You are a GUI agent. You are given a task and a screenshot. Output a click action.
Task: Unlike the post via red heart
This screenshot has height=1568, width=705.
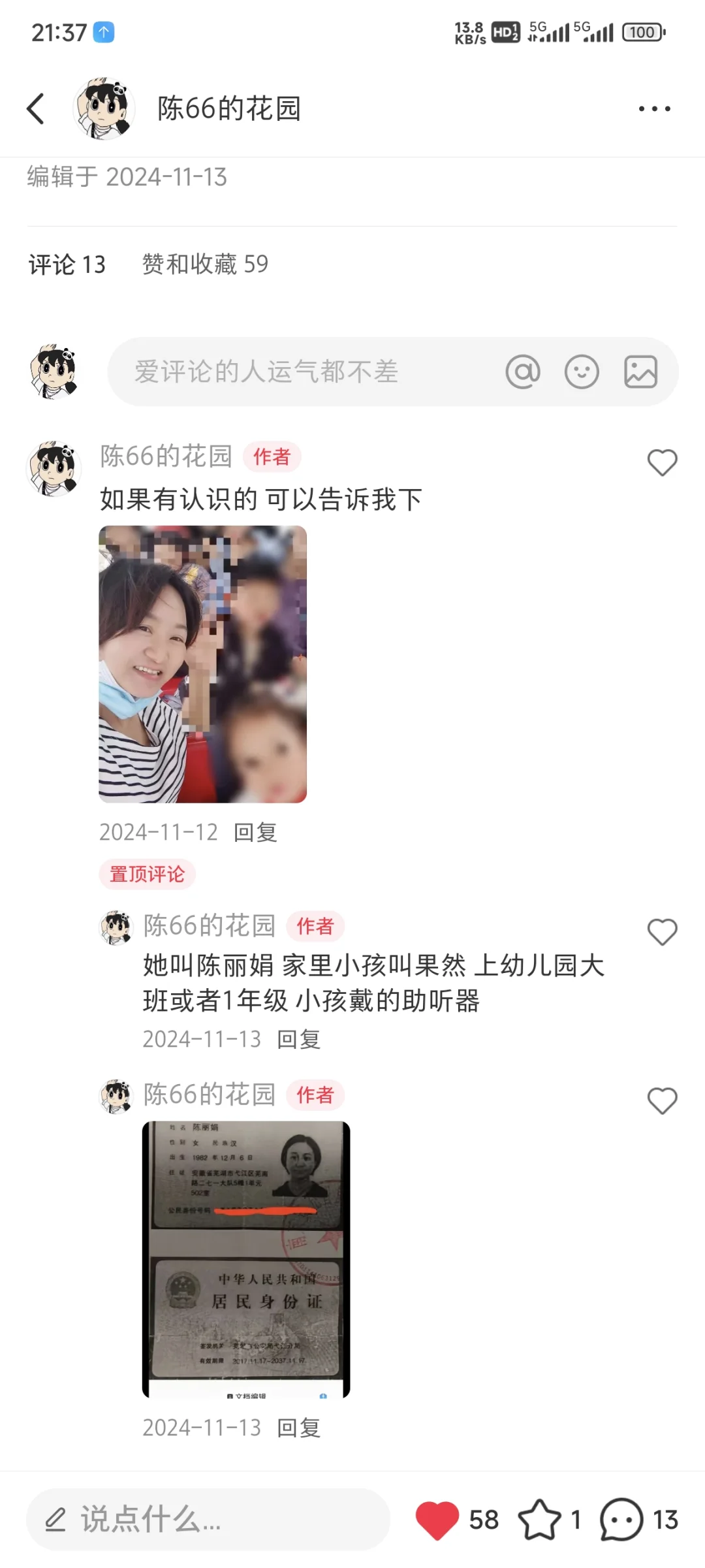pos(437,1520)
